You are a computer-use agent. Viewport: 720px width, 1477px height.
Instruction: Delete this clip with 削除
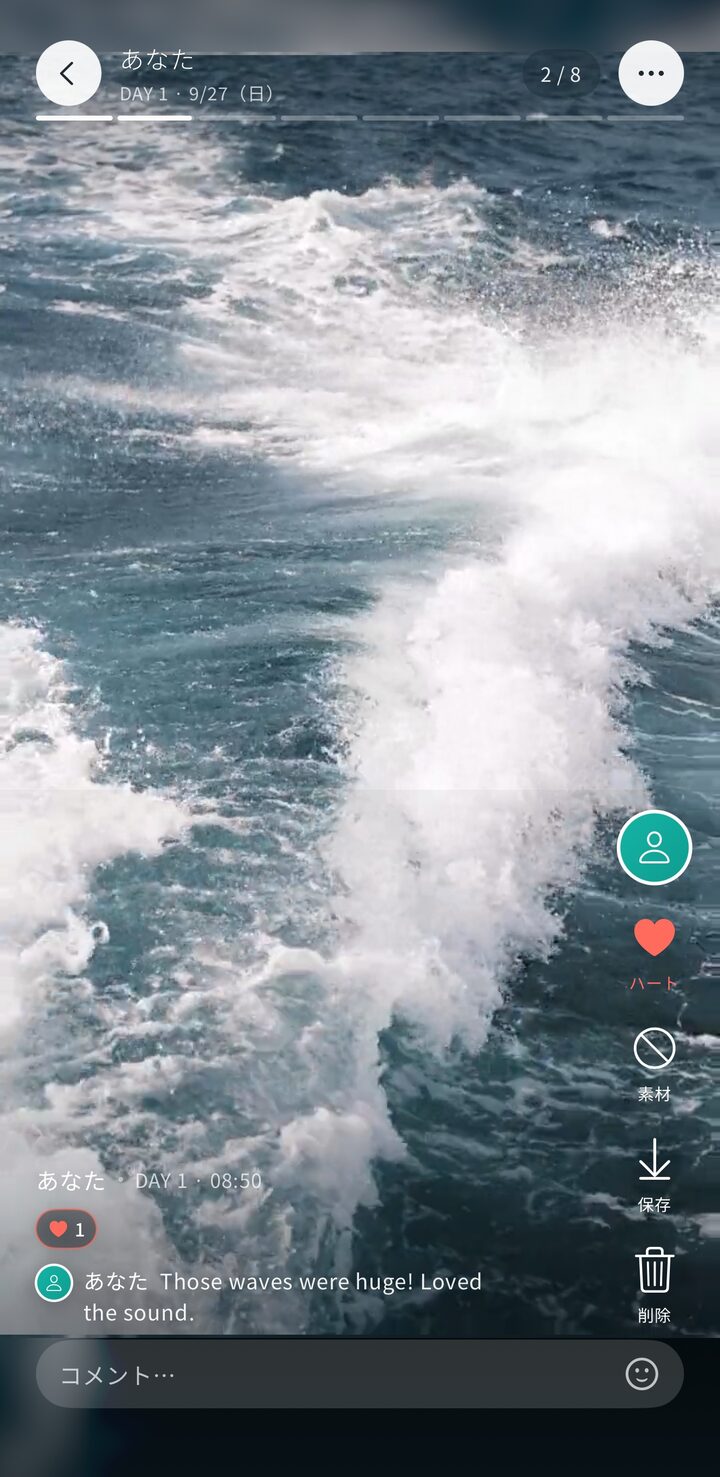(x=654, y=1285)
